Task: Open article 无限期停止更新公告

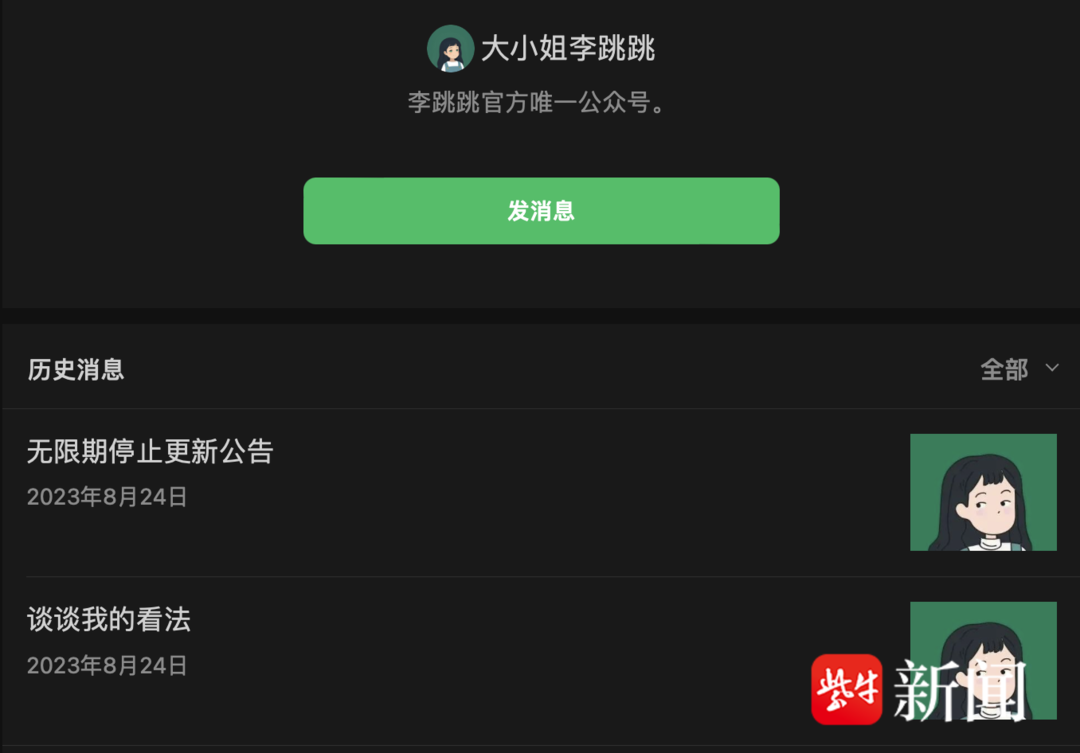Action: point(150,452)
